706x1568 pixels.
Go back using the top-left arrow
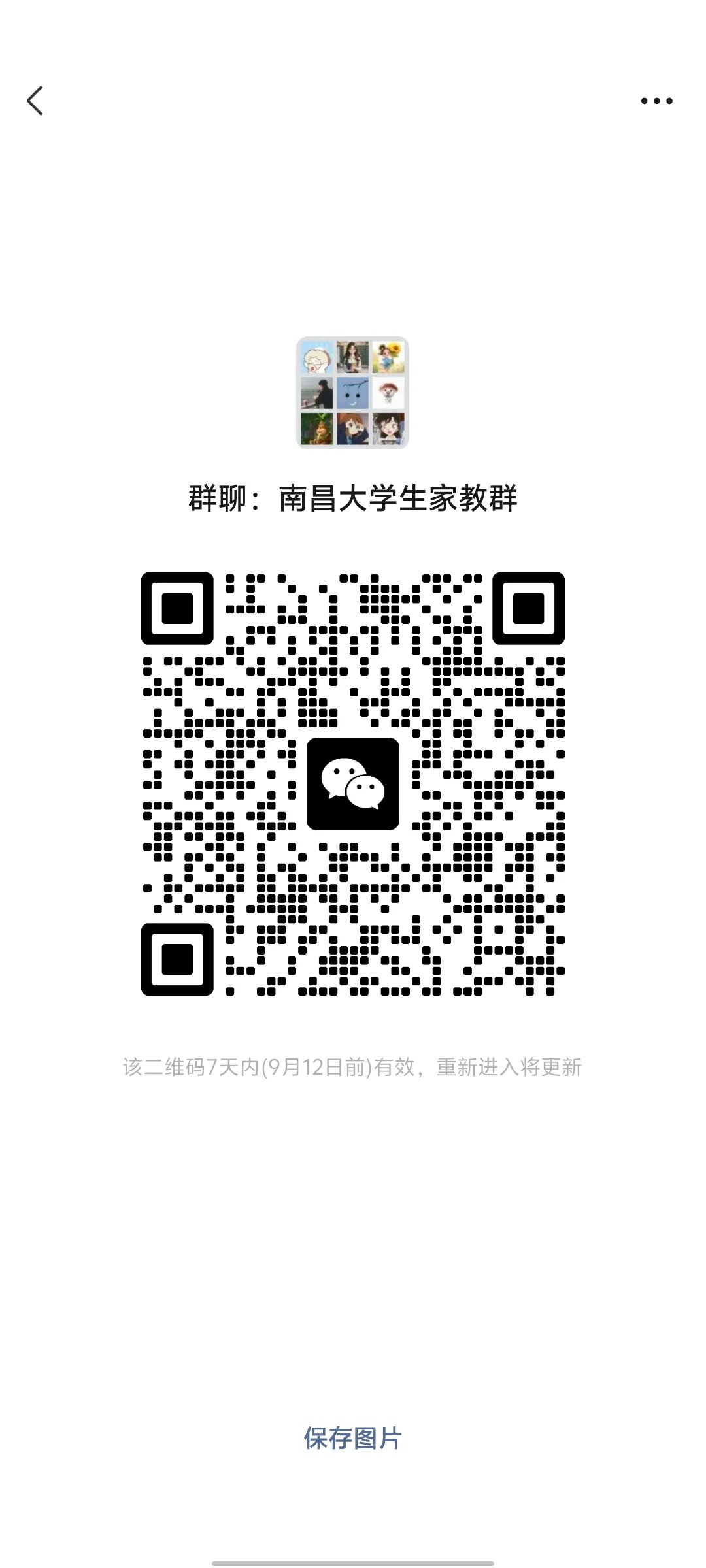point(35,101)
